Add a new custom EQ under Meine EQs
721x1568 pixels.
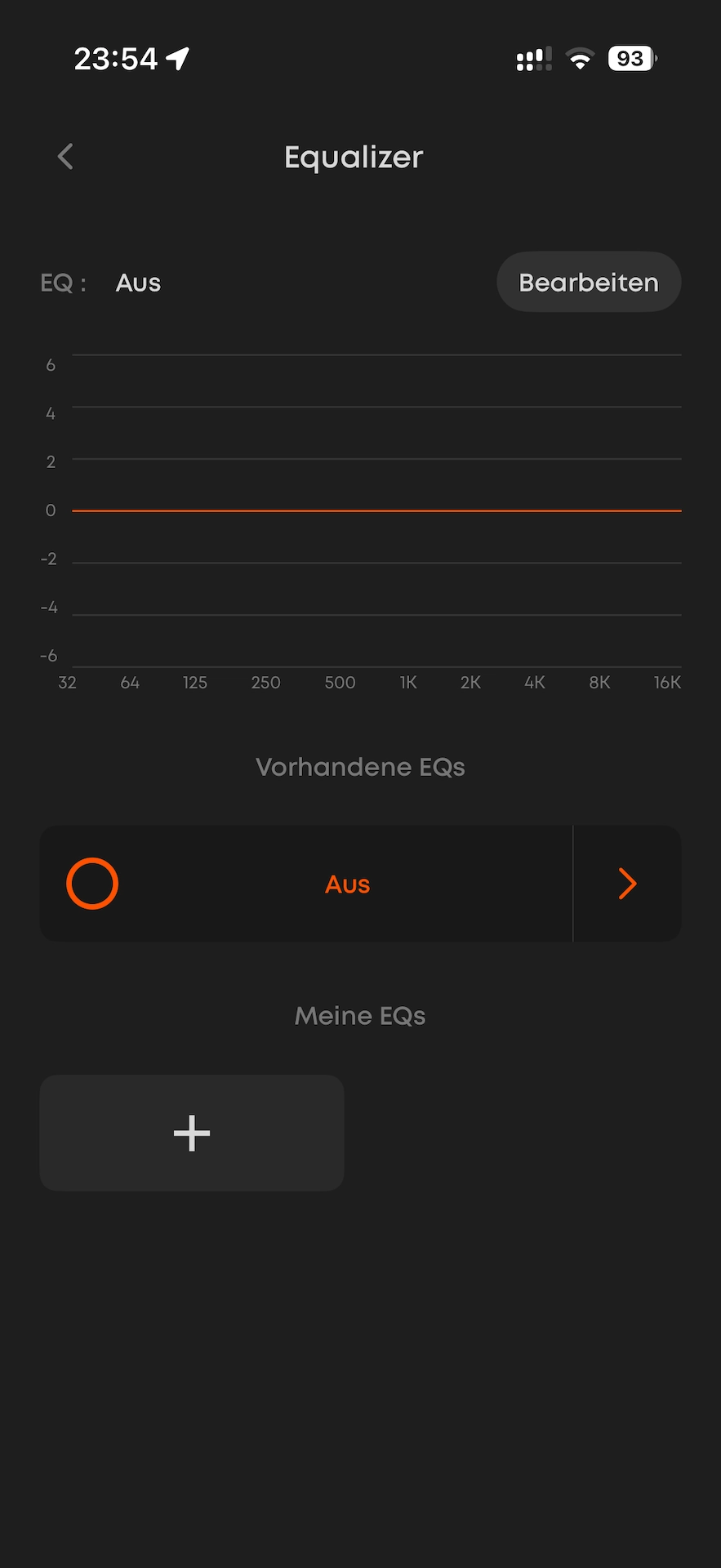point(192,1133)
